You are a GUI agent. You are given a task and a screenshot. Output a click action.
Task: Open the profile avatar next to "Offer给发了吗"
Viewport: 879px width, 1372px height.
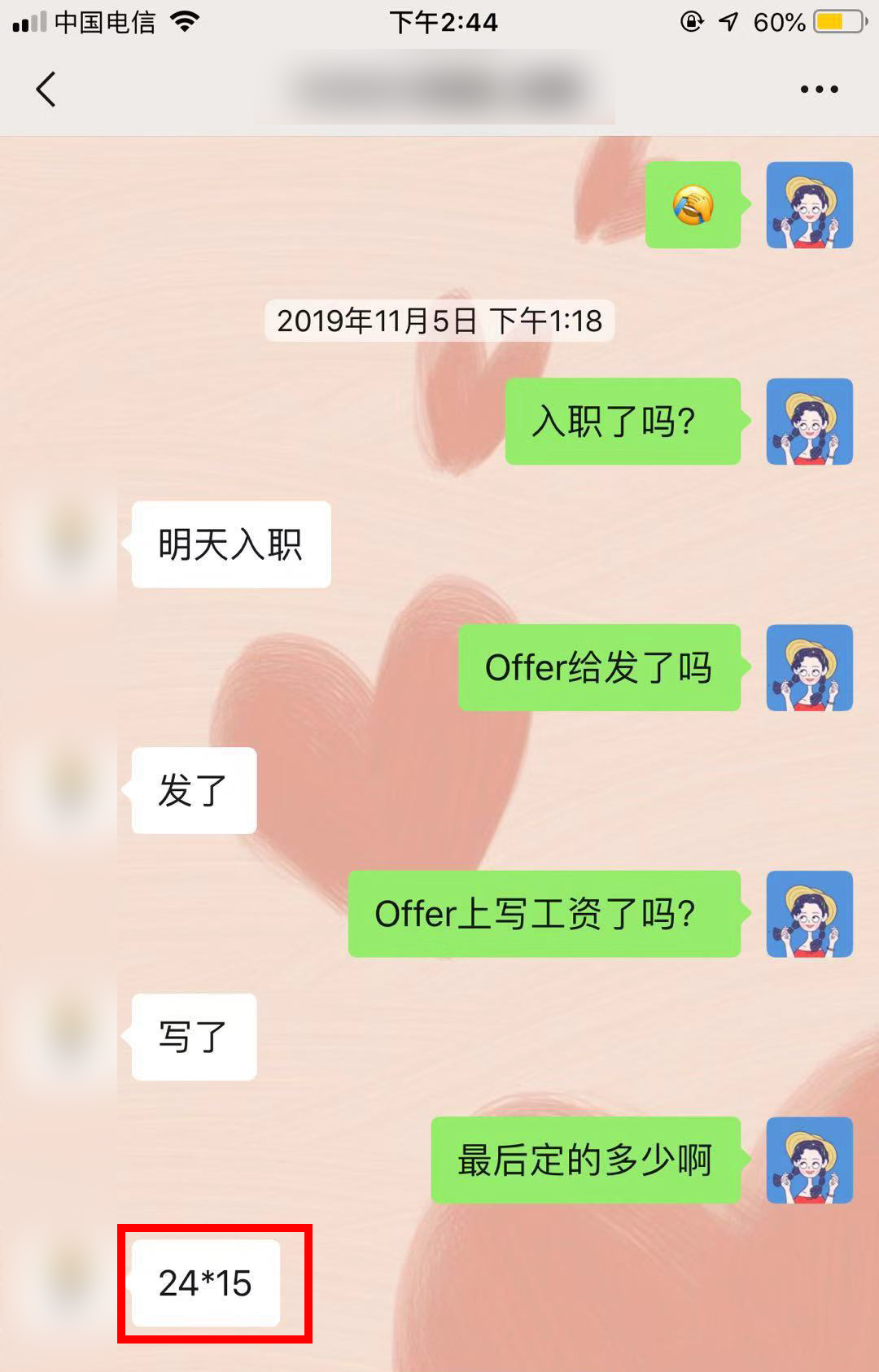click(x=809, y=667)
